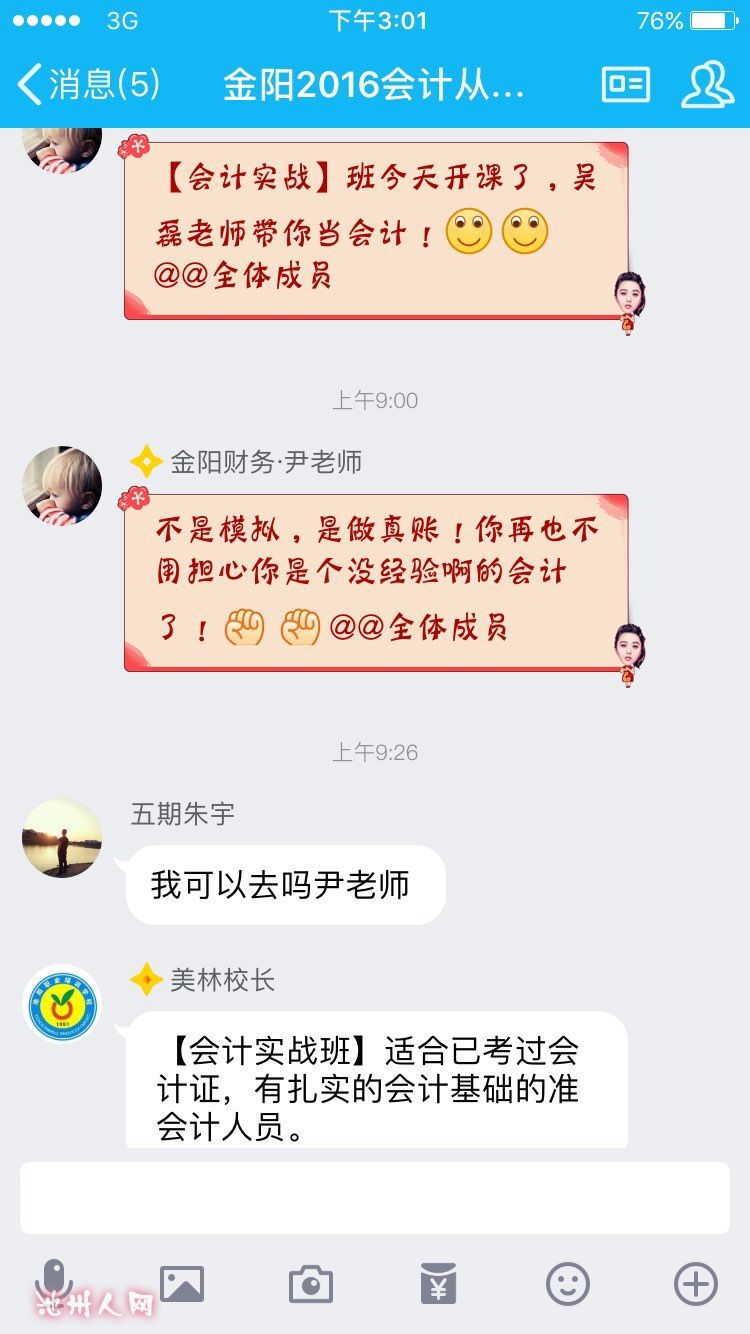750x1334 pixels.
Task: Tap the message text input field
Action: click(x=375, y=1197)
